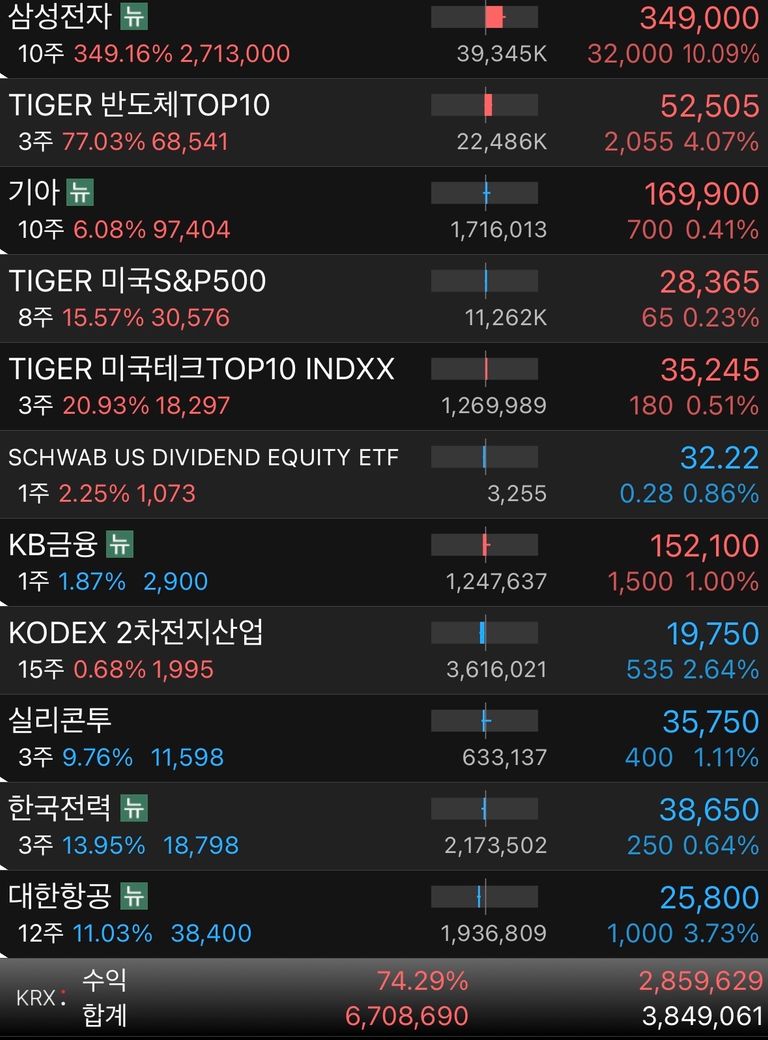This screenshot has height=1040, width=768.
Task: Open the 대한항공 stock row
Action: (384, 915)
